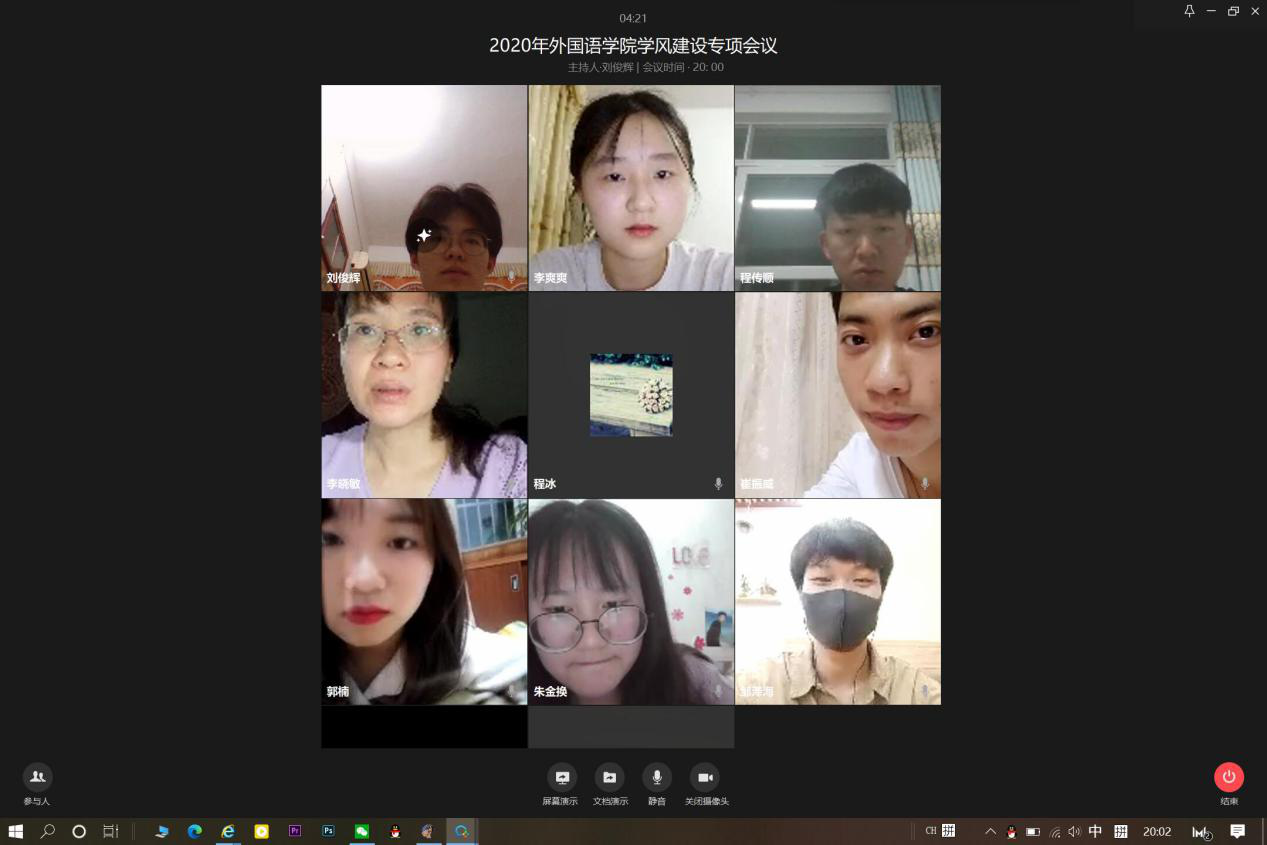Open 文档演示 document presentation
Image resolution: width=1267 pixels, height=845 pixels.
[609, 777]
